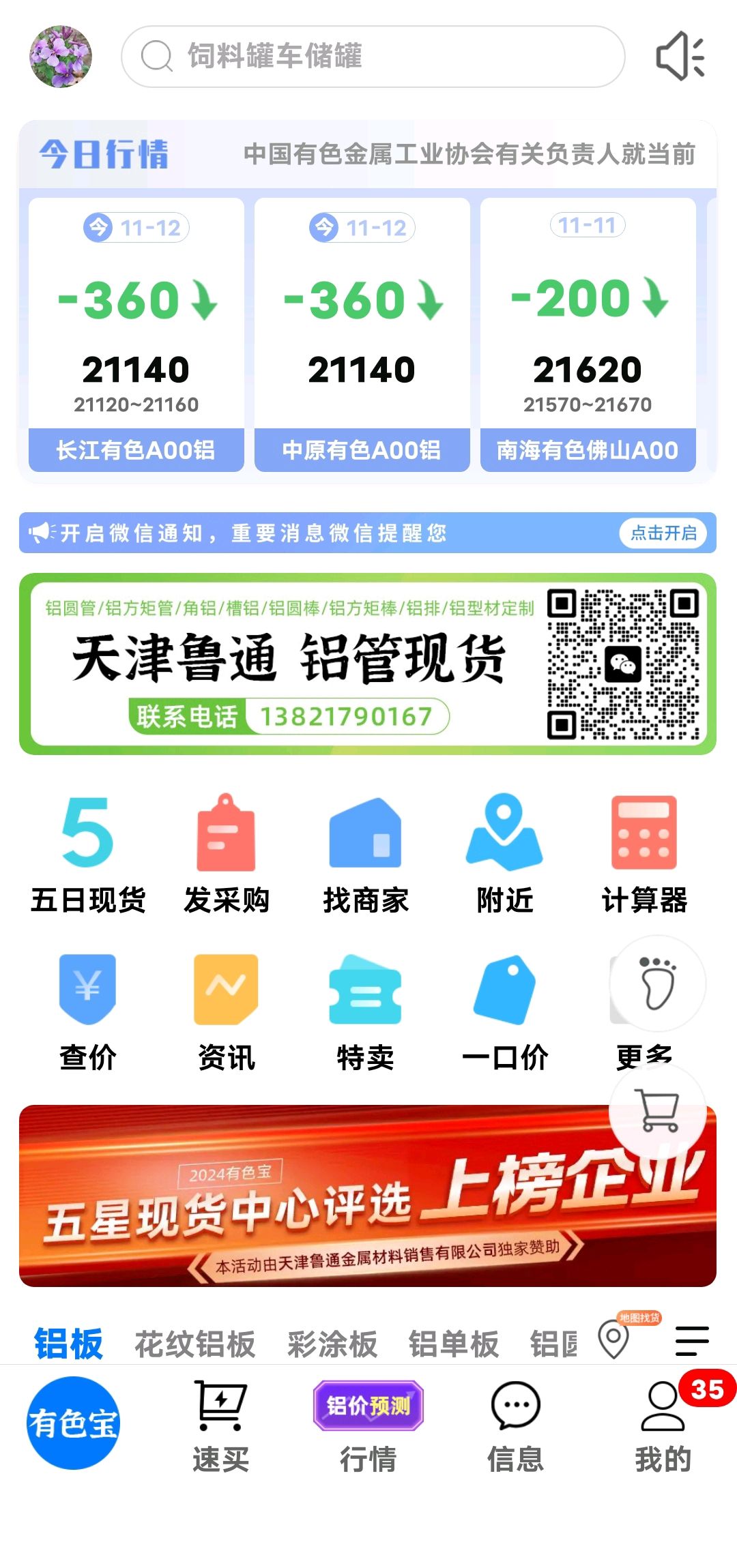
Task: Tap the floating shopping cart button
Action: 658,1111
